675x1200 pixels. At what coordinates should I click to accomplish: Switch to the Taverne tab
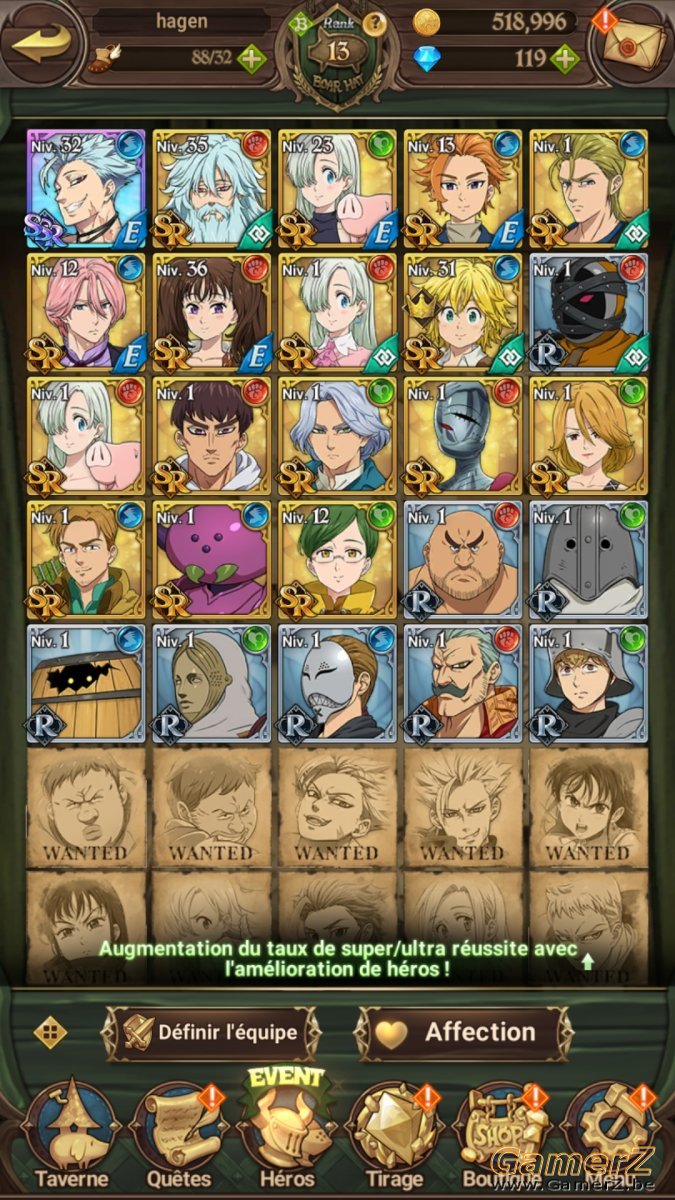click(x=70, y=1137)
